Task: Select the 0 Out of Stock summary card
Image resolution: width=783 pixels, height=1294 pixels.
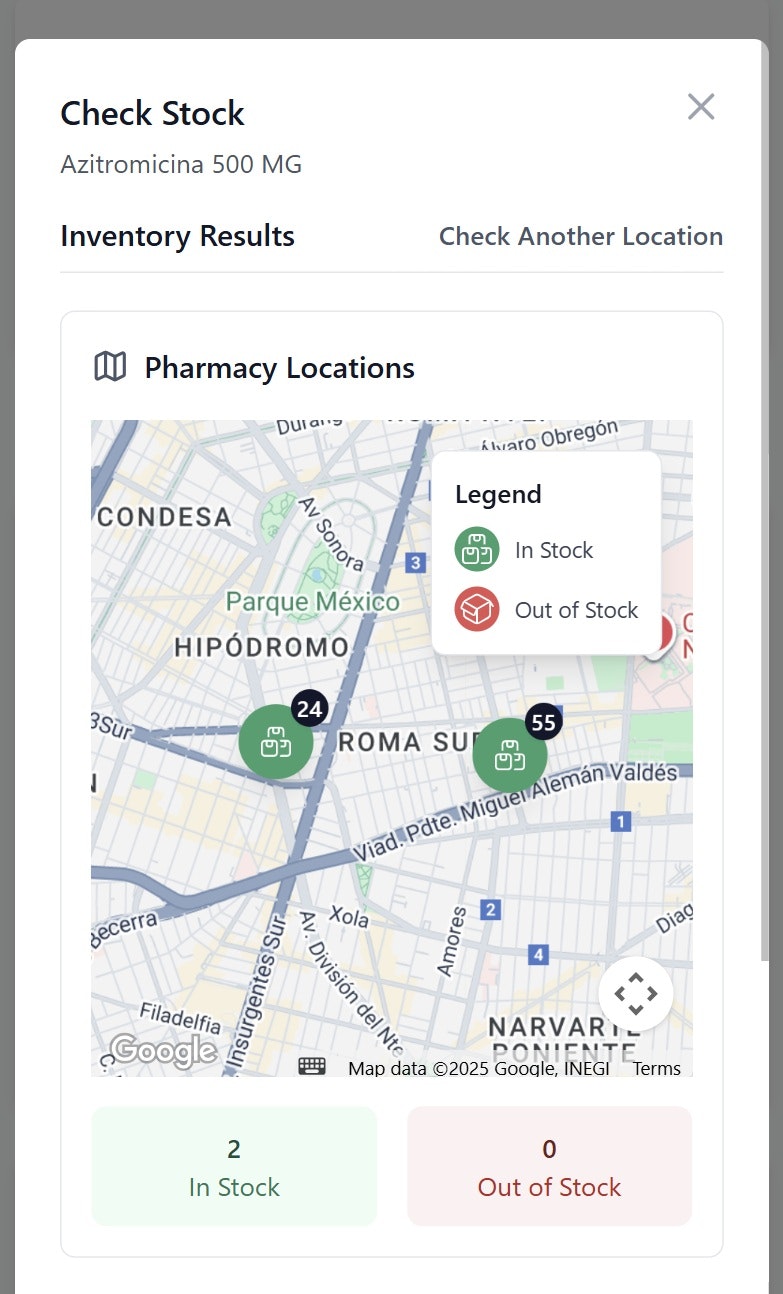Action: [548, 1166]
